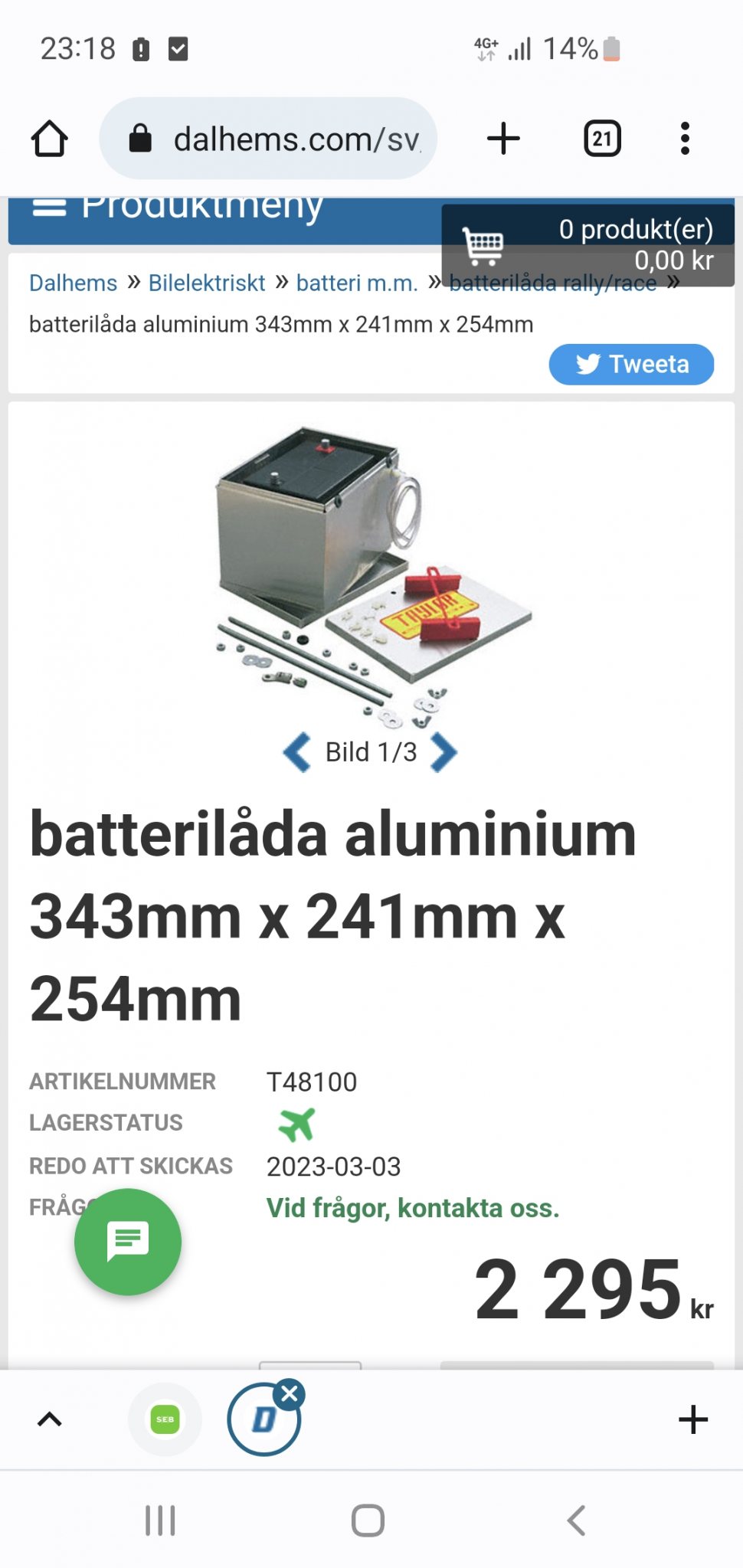
Task: Show the 21 open tabs
Action: click(x=602, y=139)
